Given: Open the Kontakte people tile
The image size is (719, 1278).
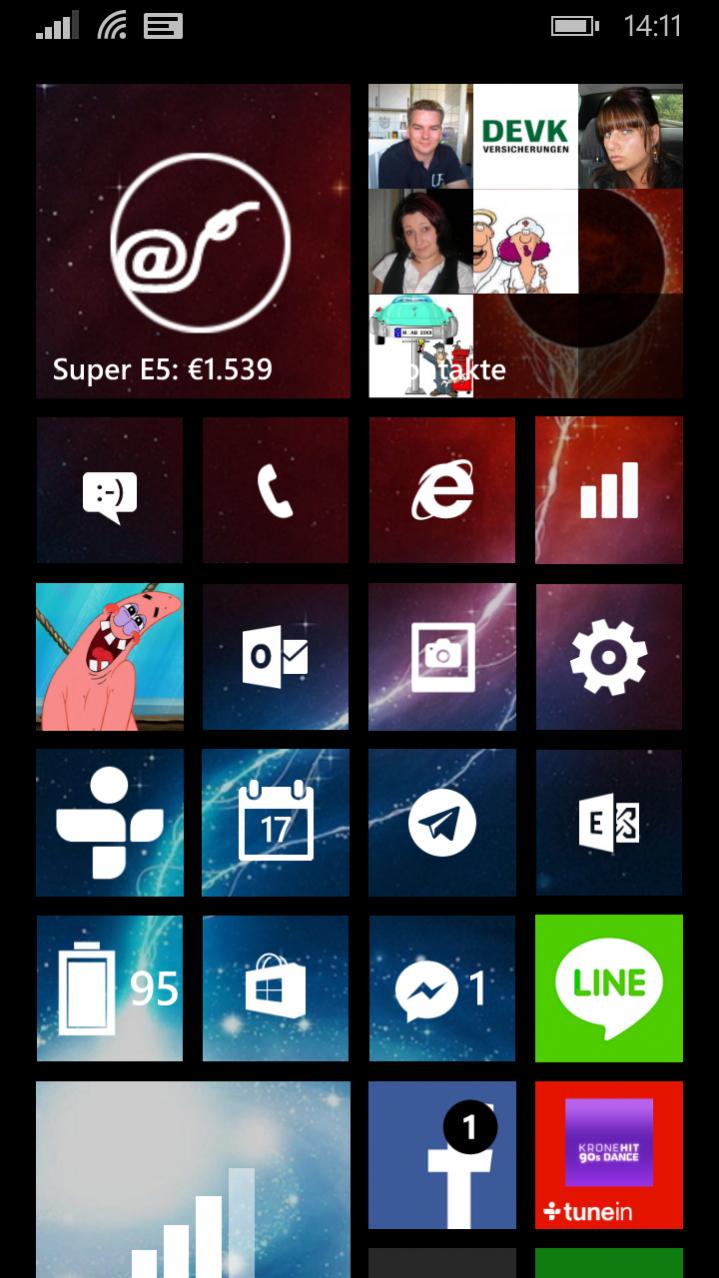Looking at the screenshot, I should tap(525, 241).
